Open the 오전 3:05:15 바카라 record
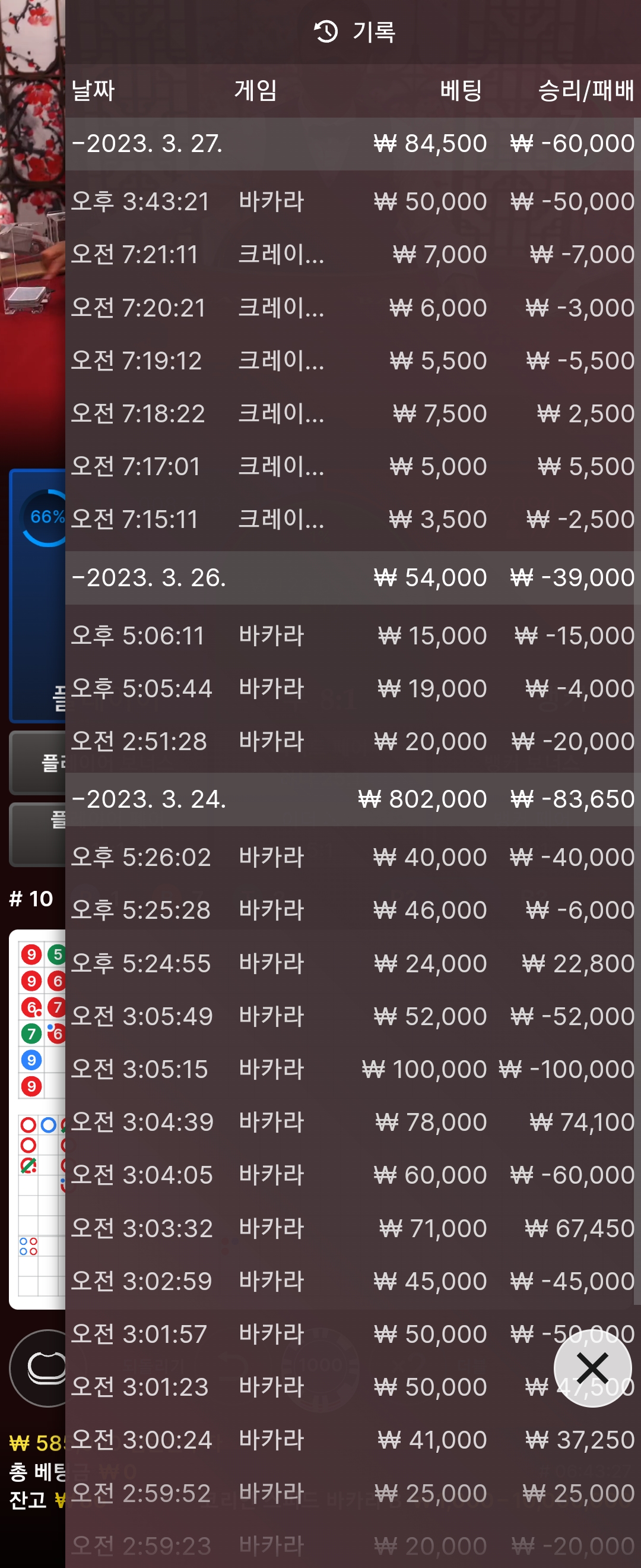The height and width of the screenshot is (1568, 641). 353,1070
